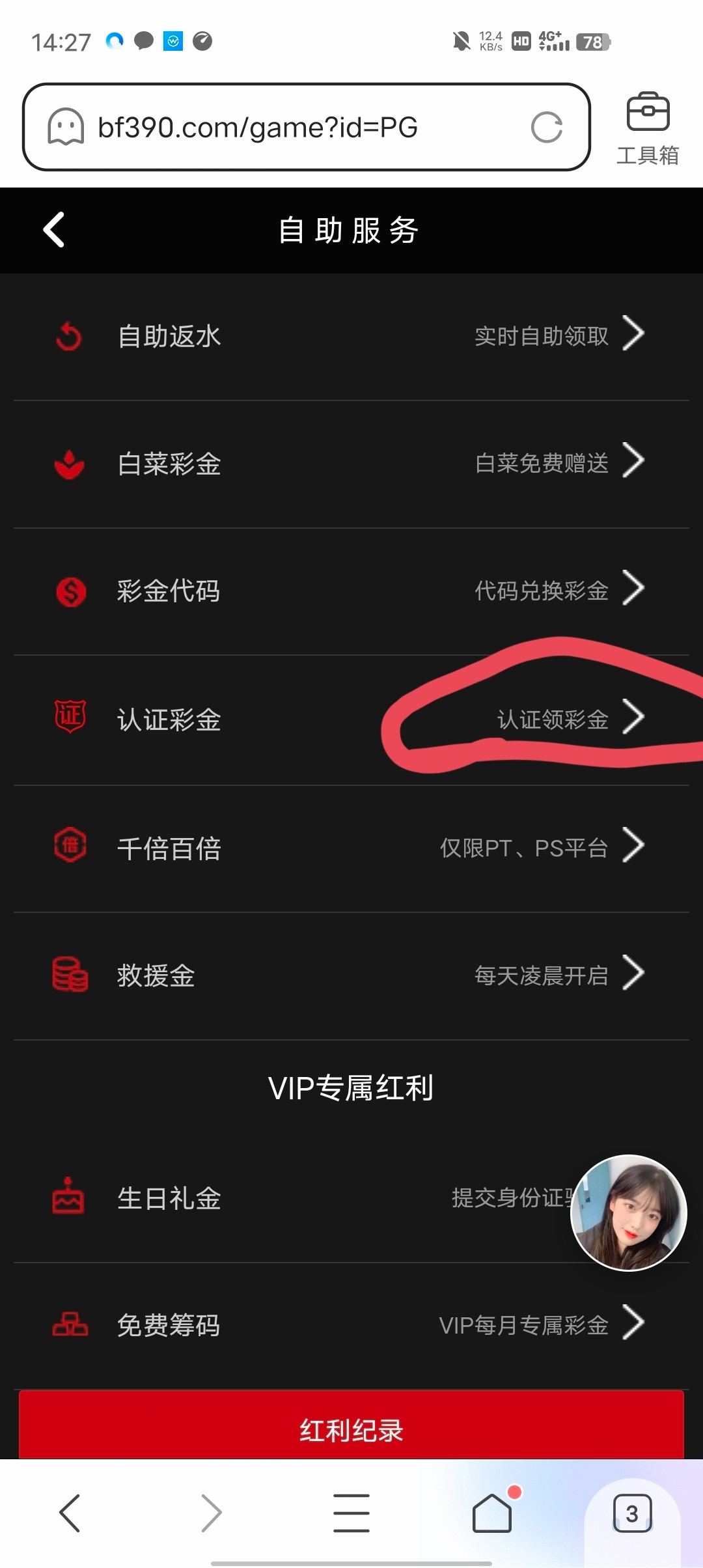The width and height of the screenshot is (703, 1568).
Task: Tap the 红利纪录 button
Action: pos(351,1429)
